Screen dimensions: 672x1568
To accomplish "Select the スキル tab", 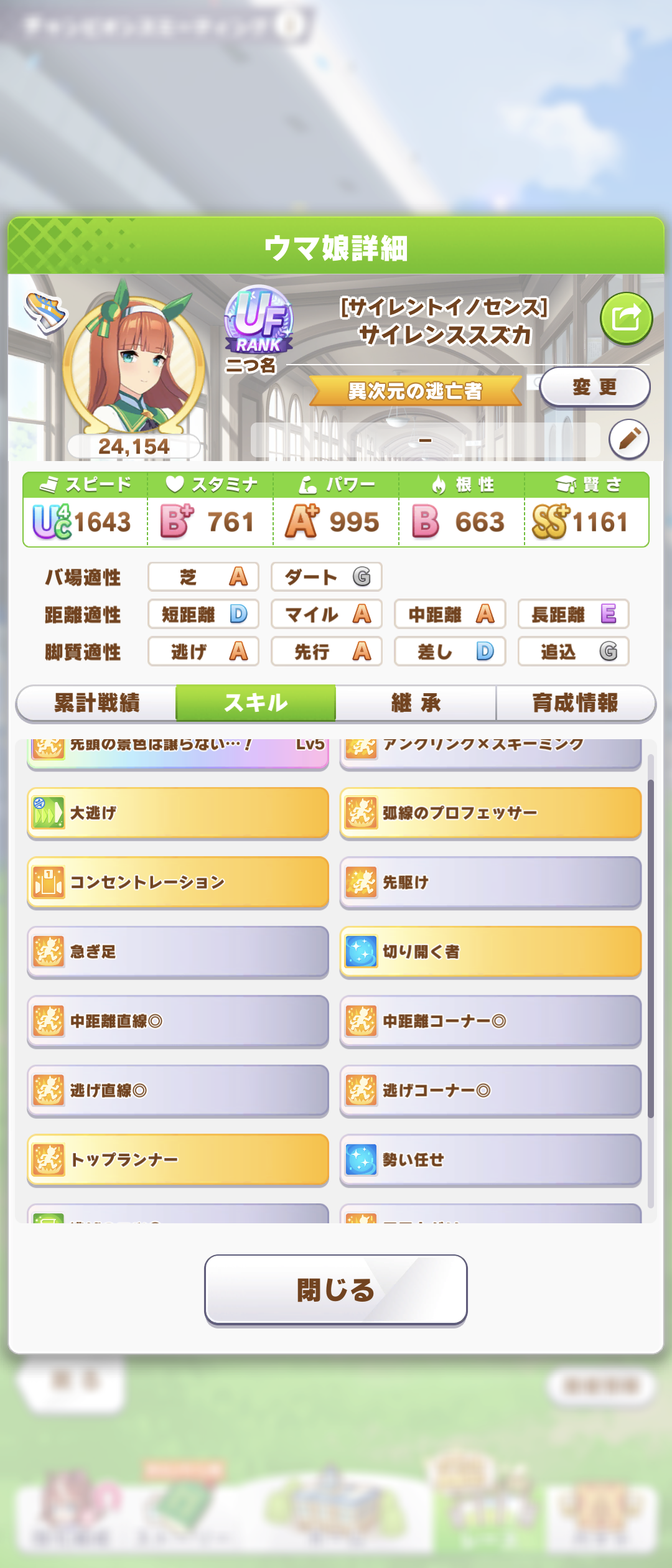I will [256, 703].
